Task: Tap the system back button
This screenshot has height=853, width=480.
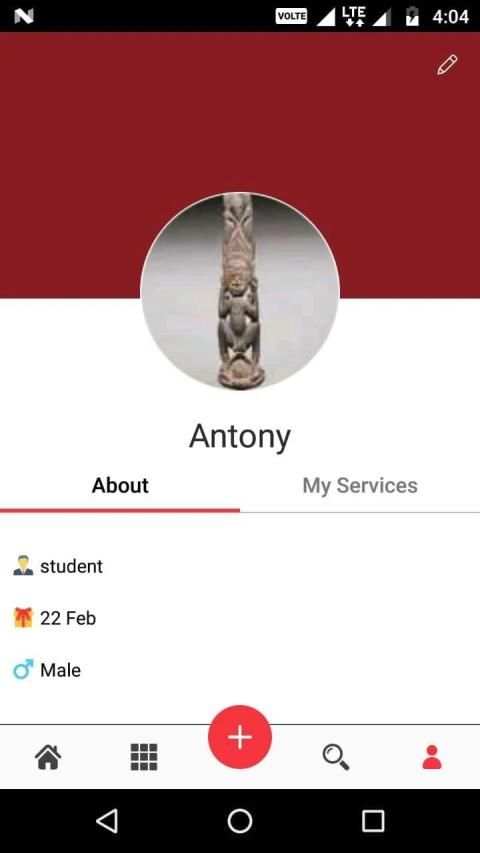Action: [107, 821]
